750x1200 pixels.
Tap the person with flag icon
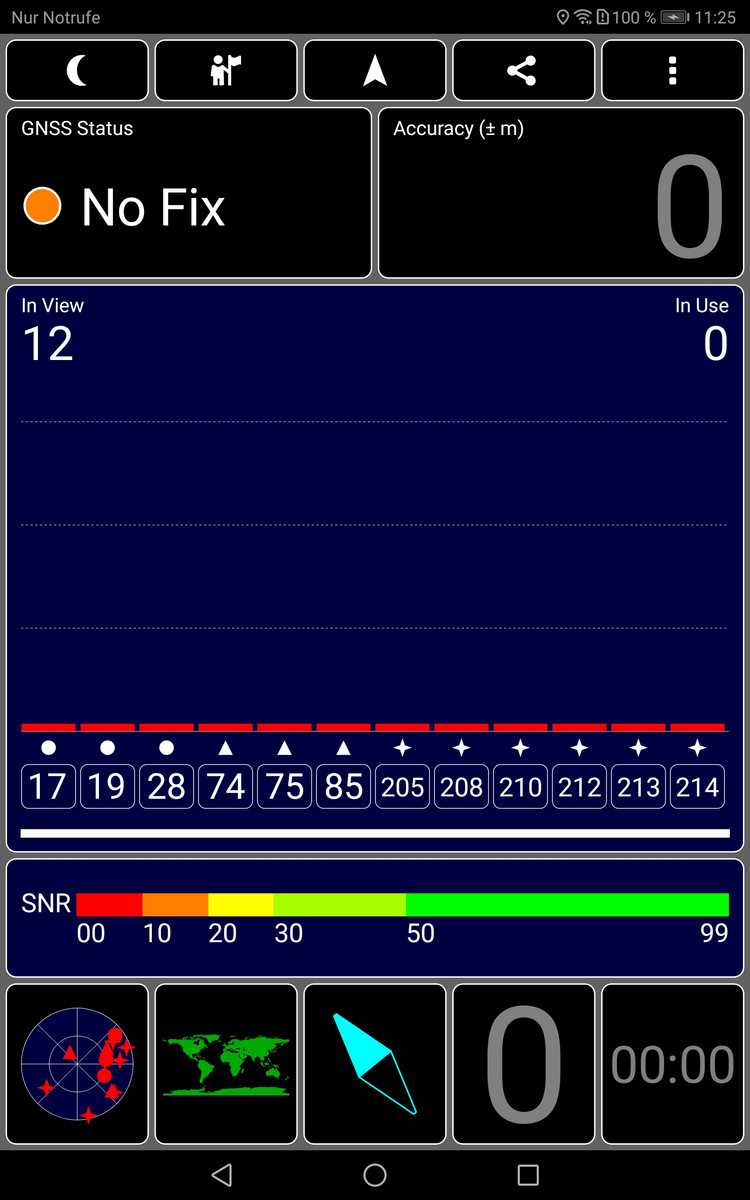(226, 70)
